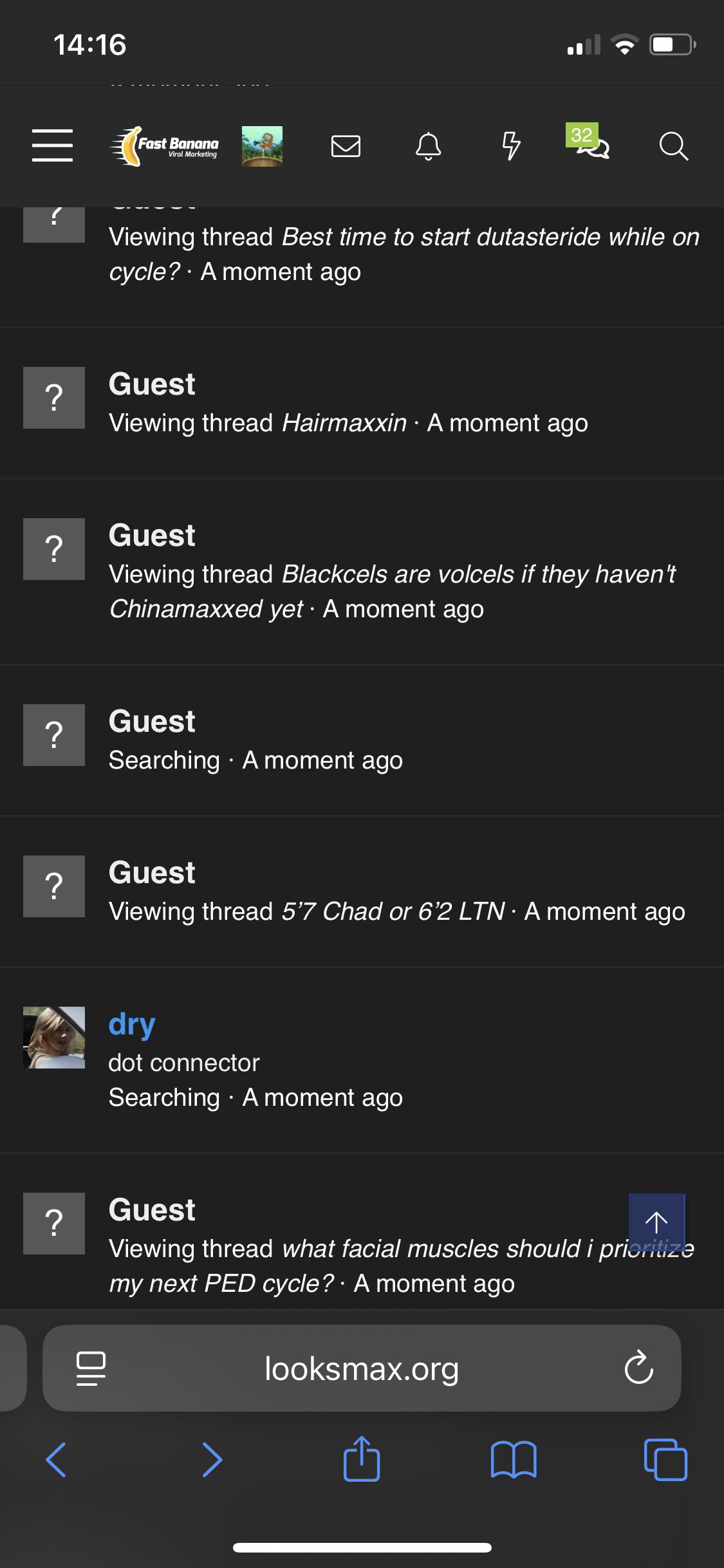724x1568 pixels.
Task: Open the forum search icon
Action: point(673,146)
